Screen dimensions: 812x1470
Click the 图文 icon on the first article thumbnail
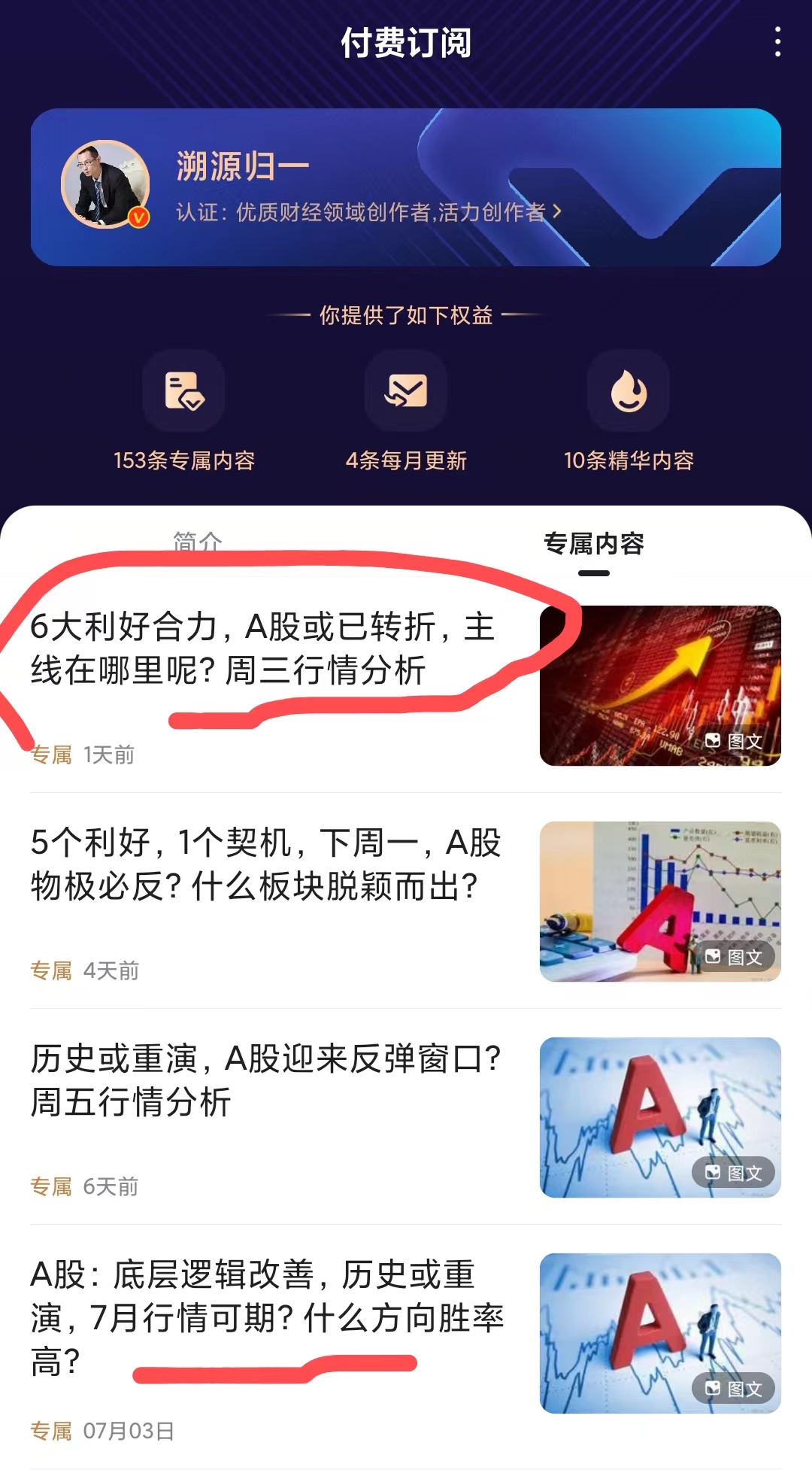tap(735, 741)
